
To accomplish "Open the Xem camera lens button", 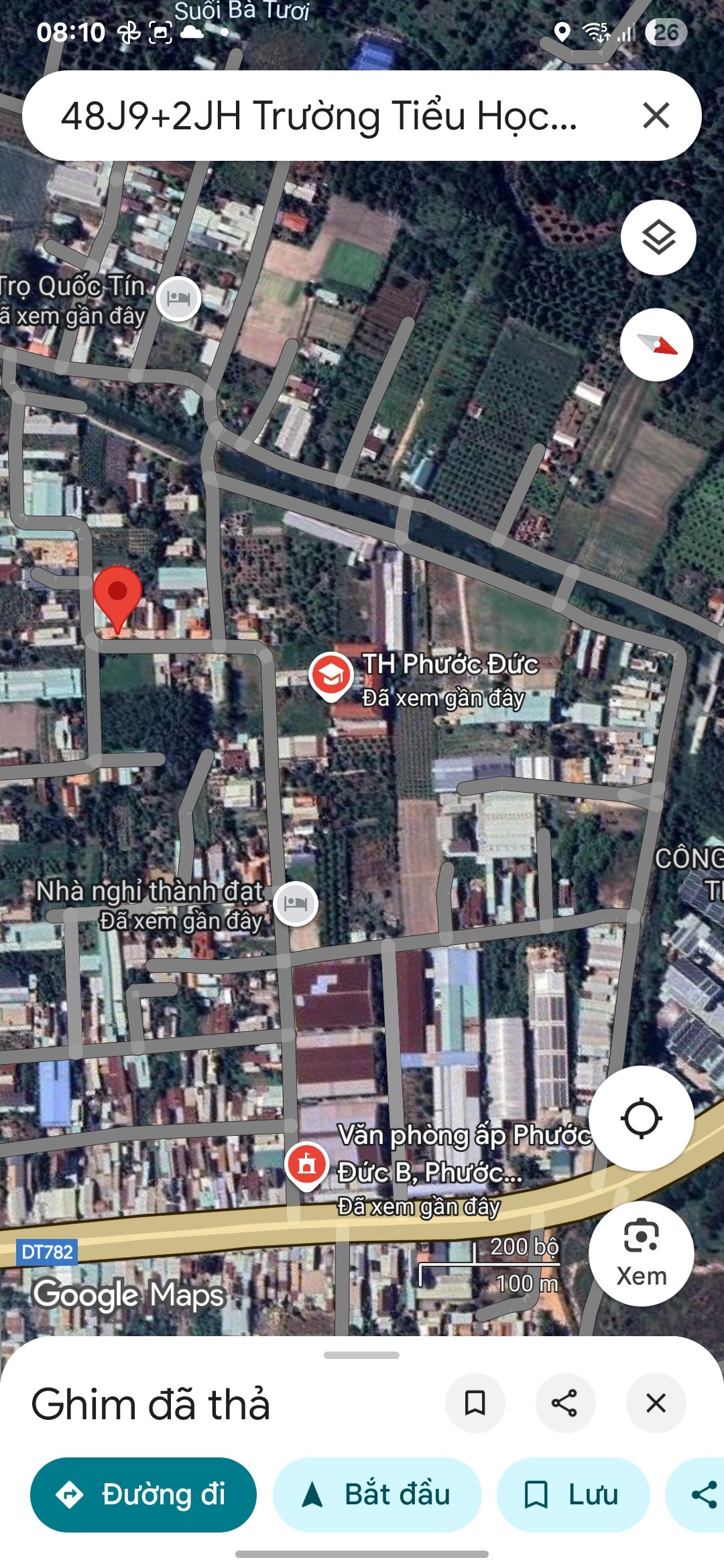I will 641,1253.
